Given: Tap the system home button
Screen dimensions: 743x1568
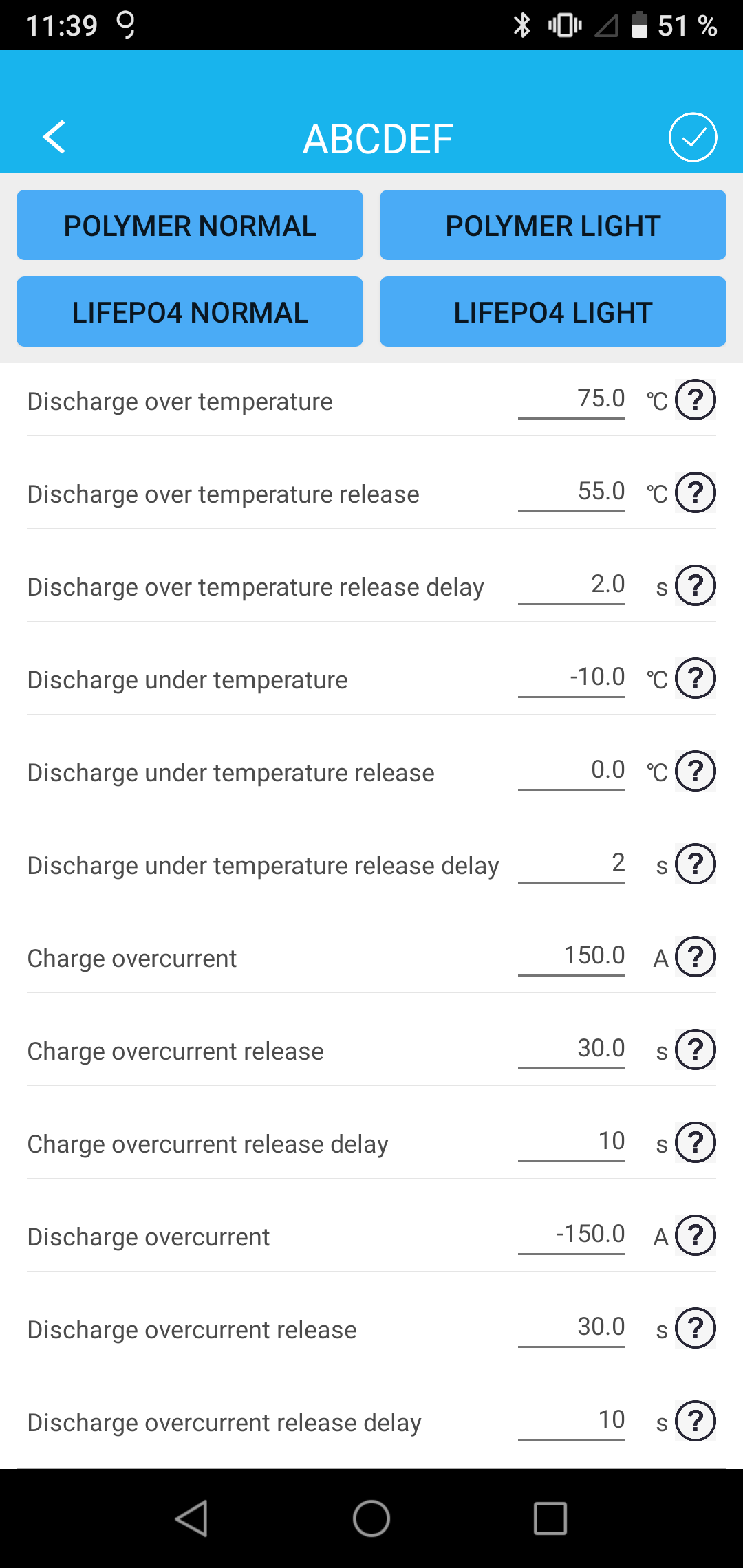Looking at the screenshot, I should pos(371,1518).
